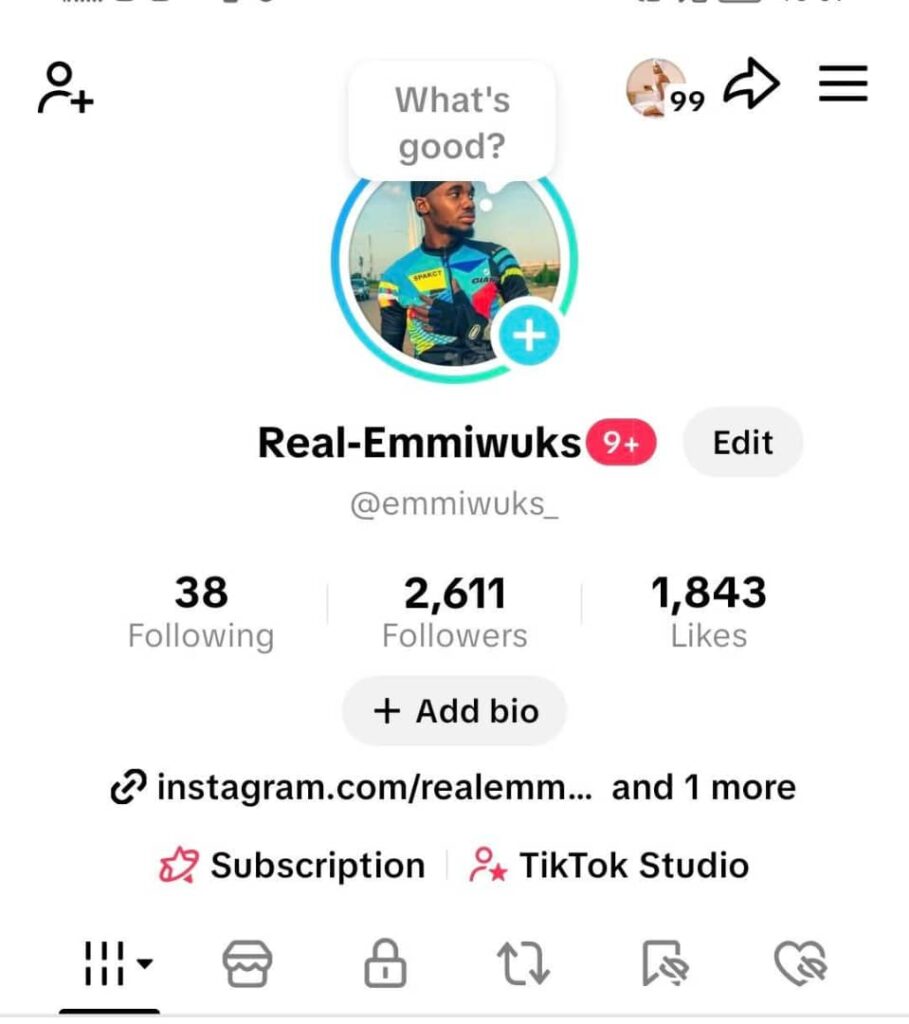Screen dimensions: 909x1024
Task: Switch to the shop storefront tab
Action: coord(246,964)
